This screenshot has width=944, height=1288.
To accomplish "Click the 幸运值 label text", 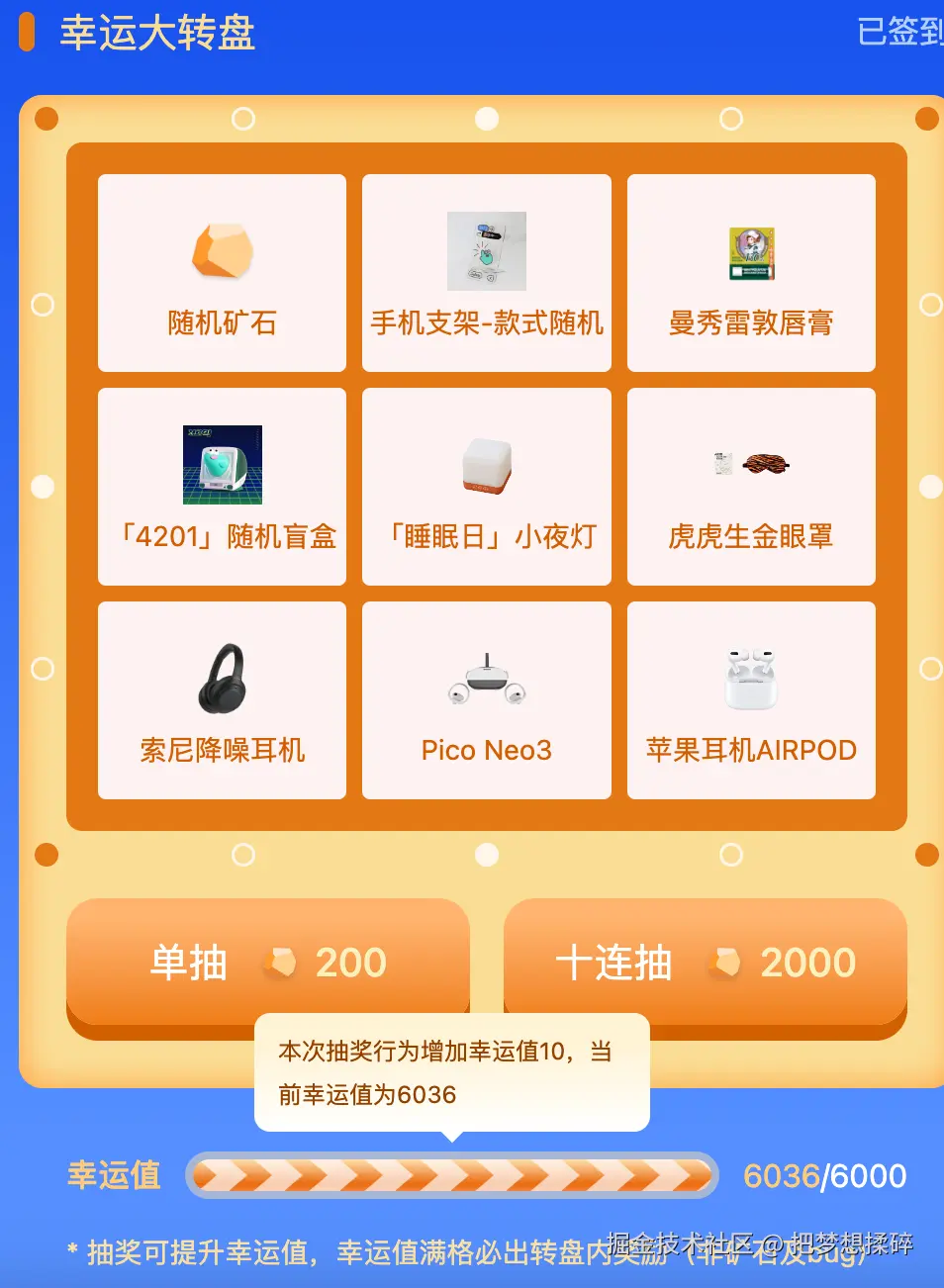I will click(x=112, y=1175).
